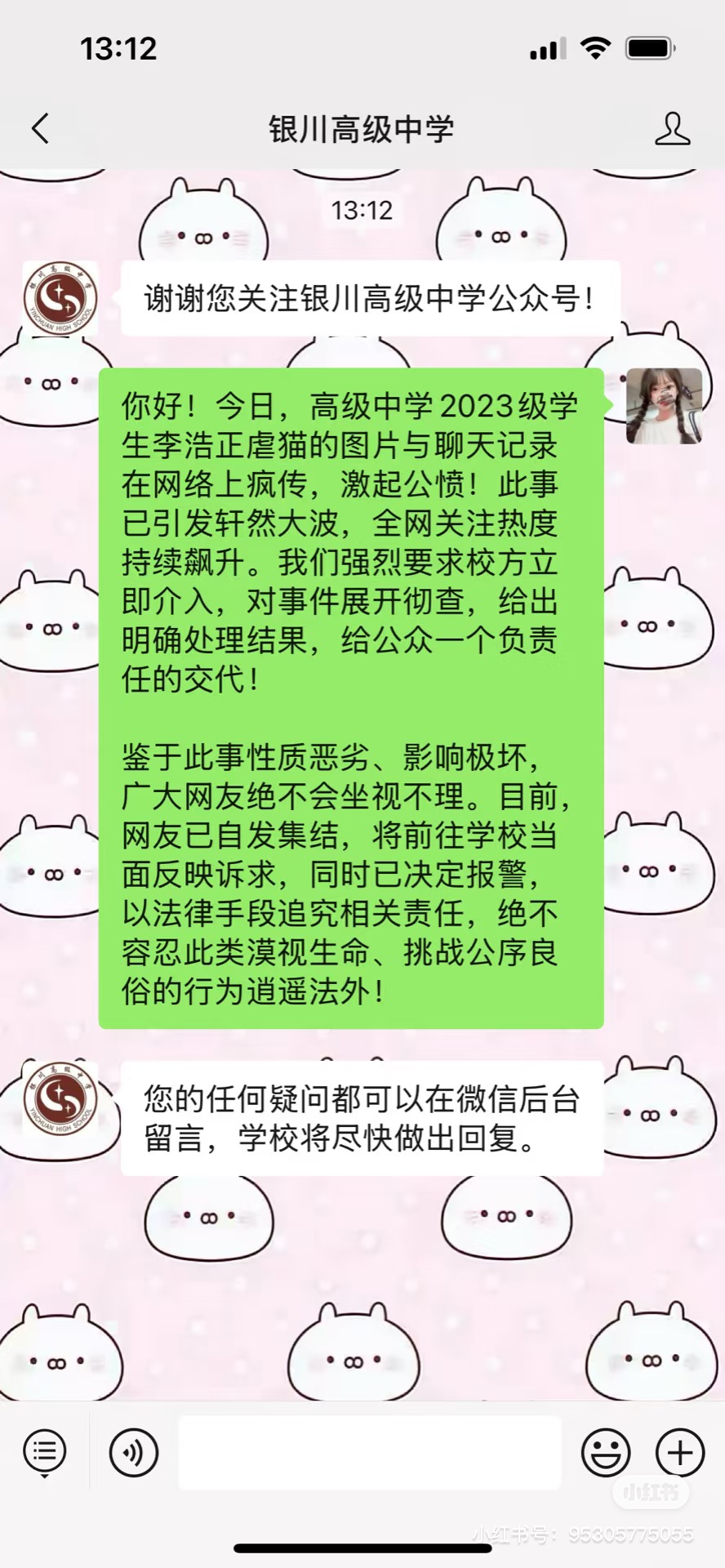Open the emoji picker
The height and width of the screenshot is (1568, 725).
click(x=605, y=1452)
